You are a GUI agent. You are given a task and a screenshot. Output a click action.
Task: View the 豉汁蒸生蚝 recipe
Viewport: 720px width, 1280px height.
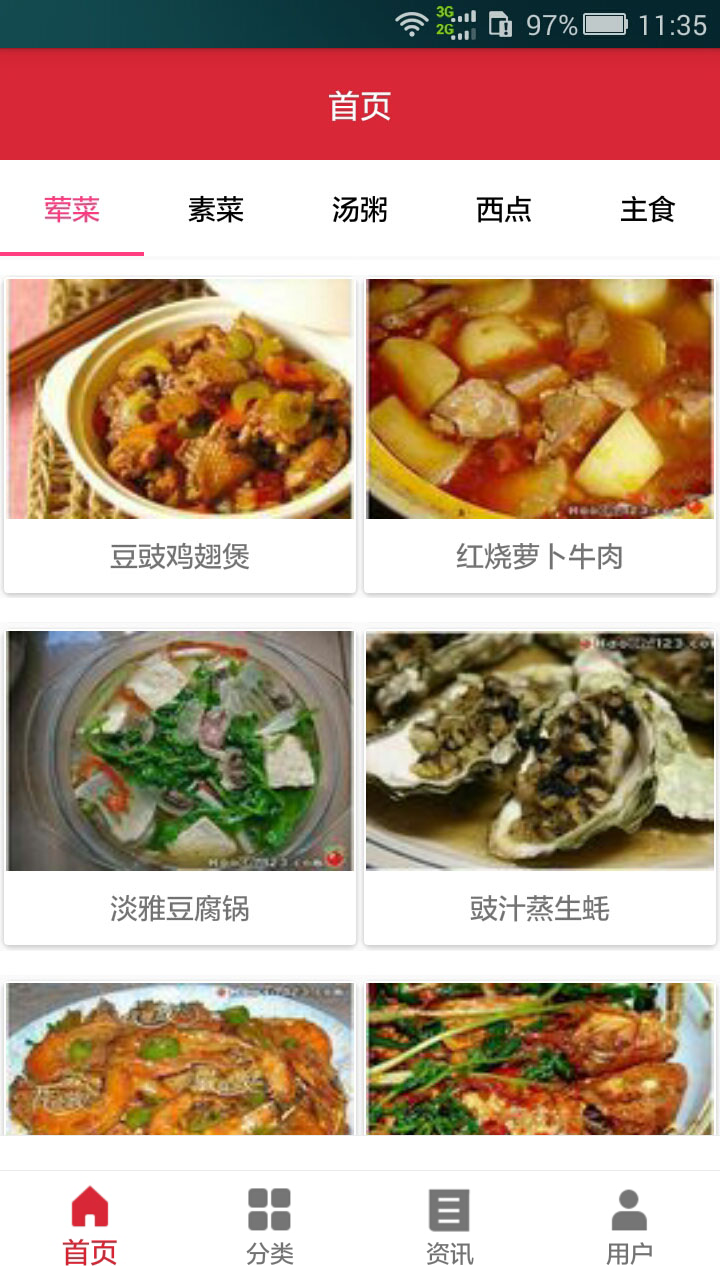tap(540, 788)
